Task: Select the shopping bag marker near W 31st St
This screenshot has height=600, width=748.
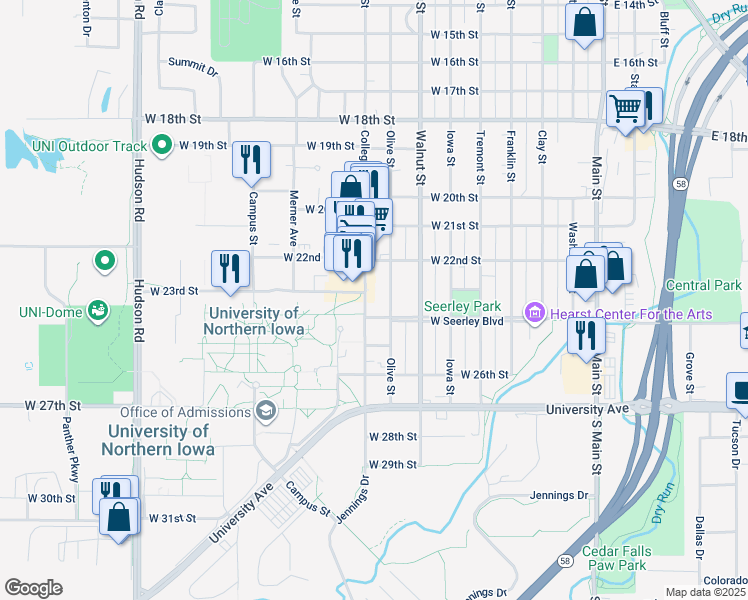Action: coord(118,518)
